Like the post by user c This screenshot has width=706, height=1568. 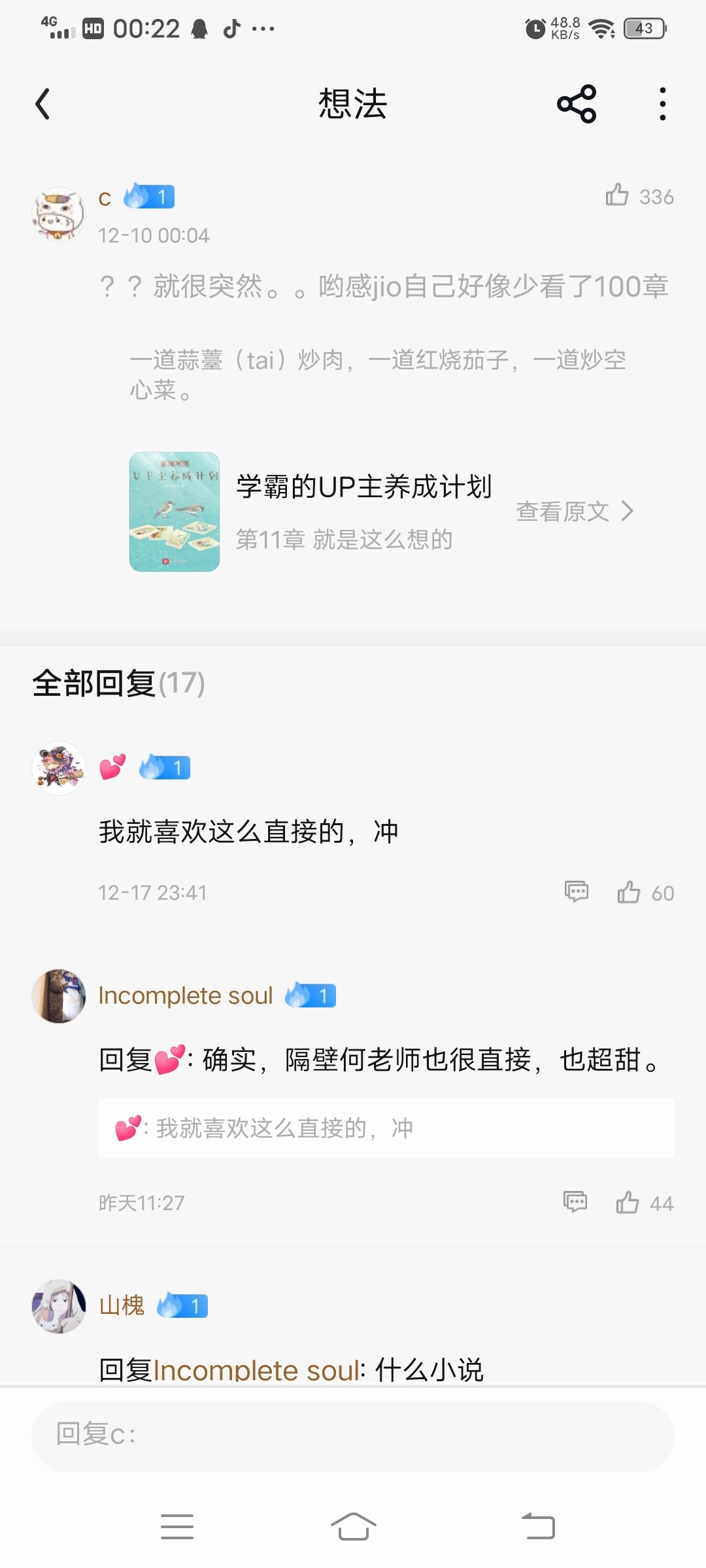[617, 195]
